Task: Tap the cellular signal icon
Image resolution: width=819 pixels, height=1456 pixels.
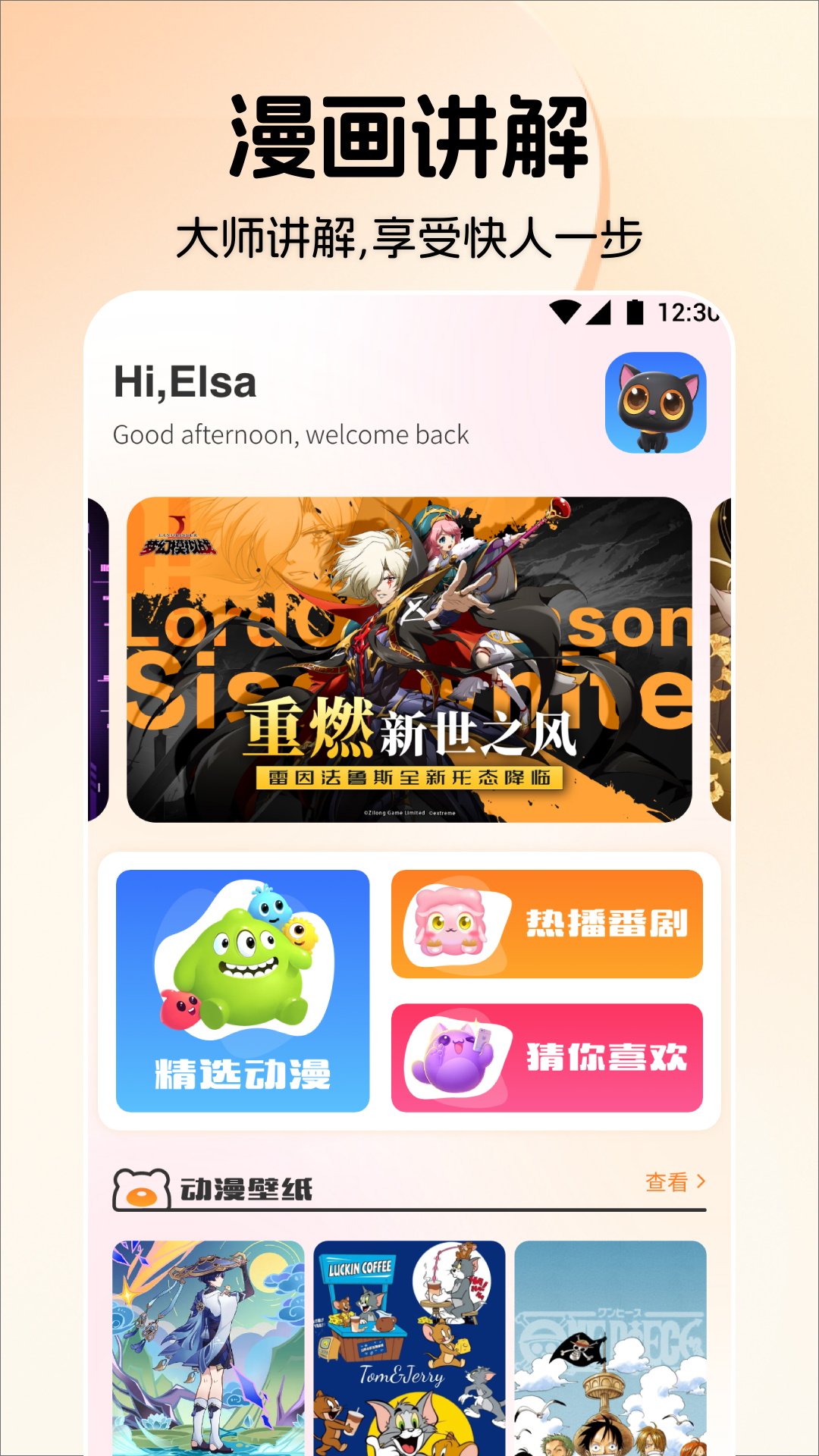Action: (599, 310)
